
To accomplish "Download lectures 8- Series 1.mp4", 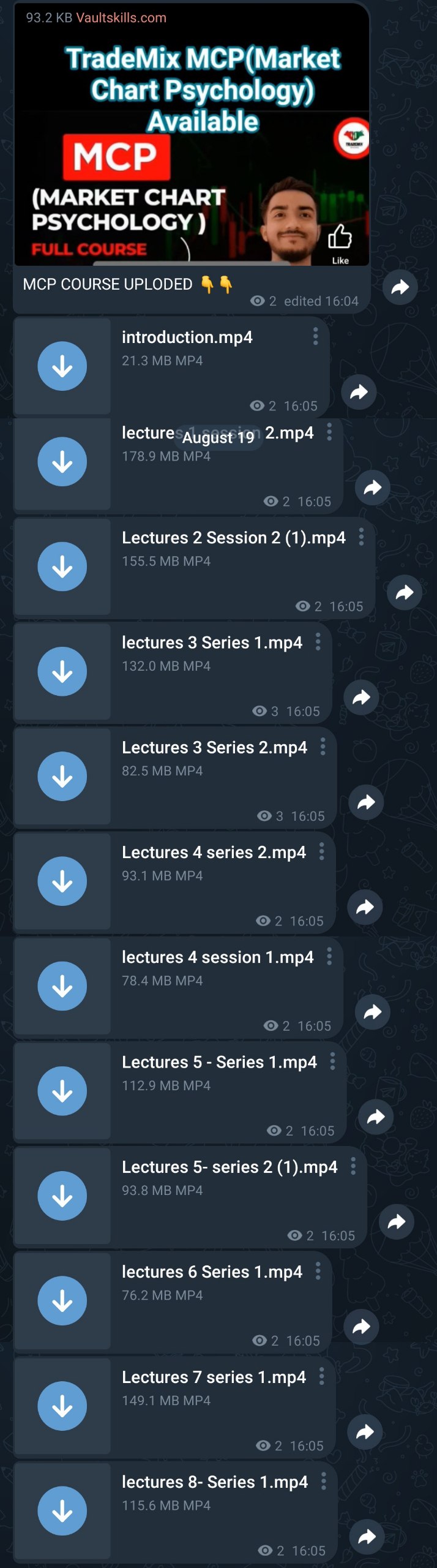I will point(62,1510).
